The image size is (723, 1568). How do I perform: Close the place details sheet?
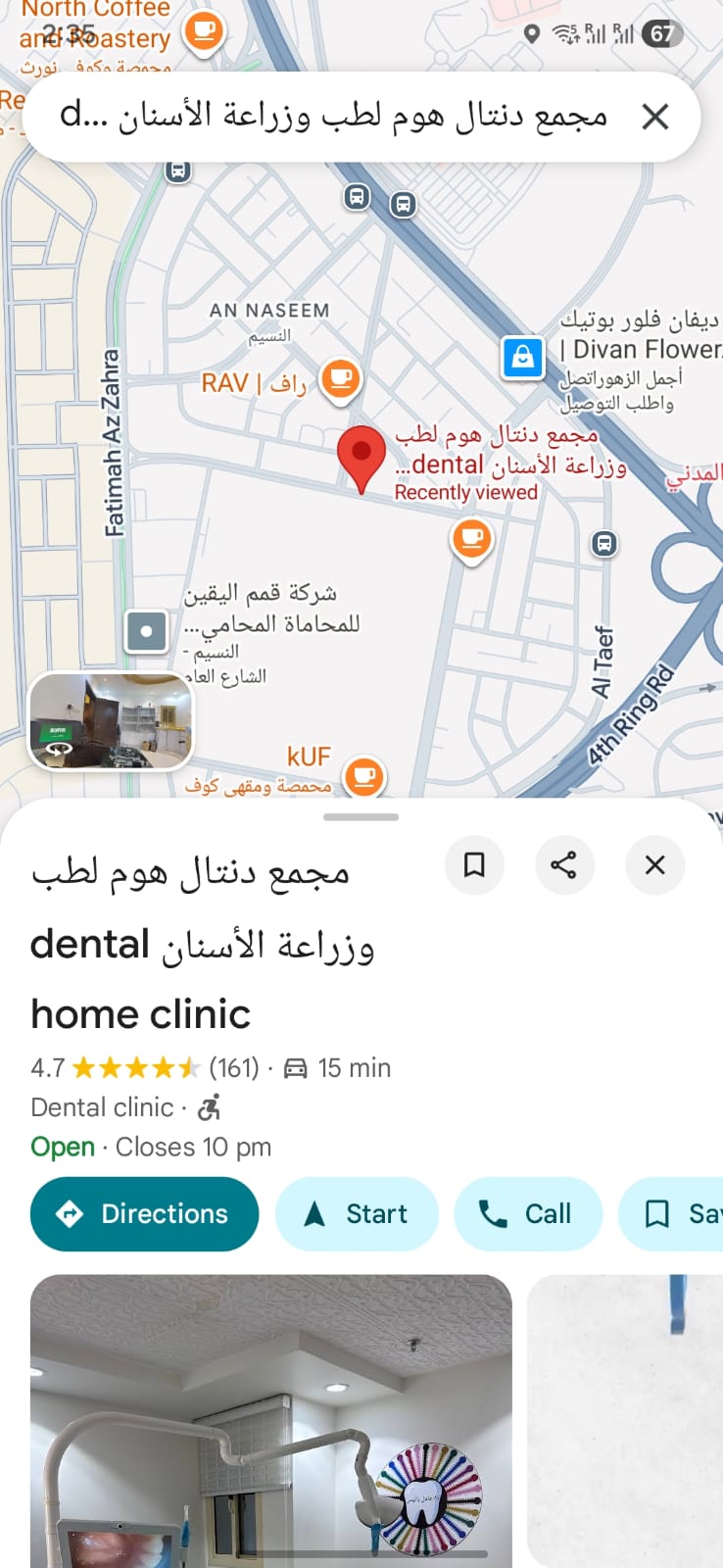point(654,864)
